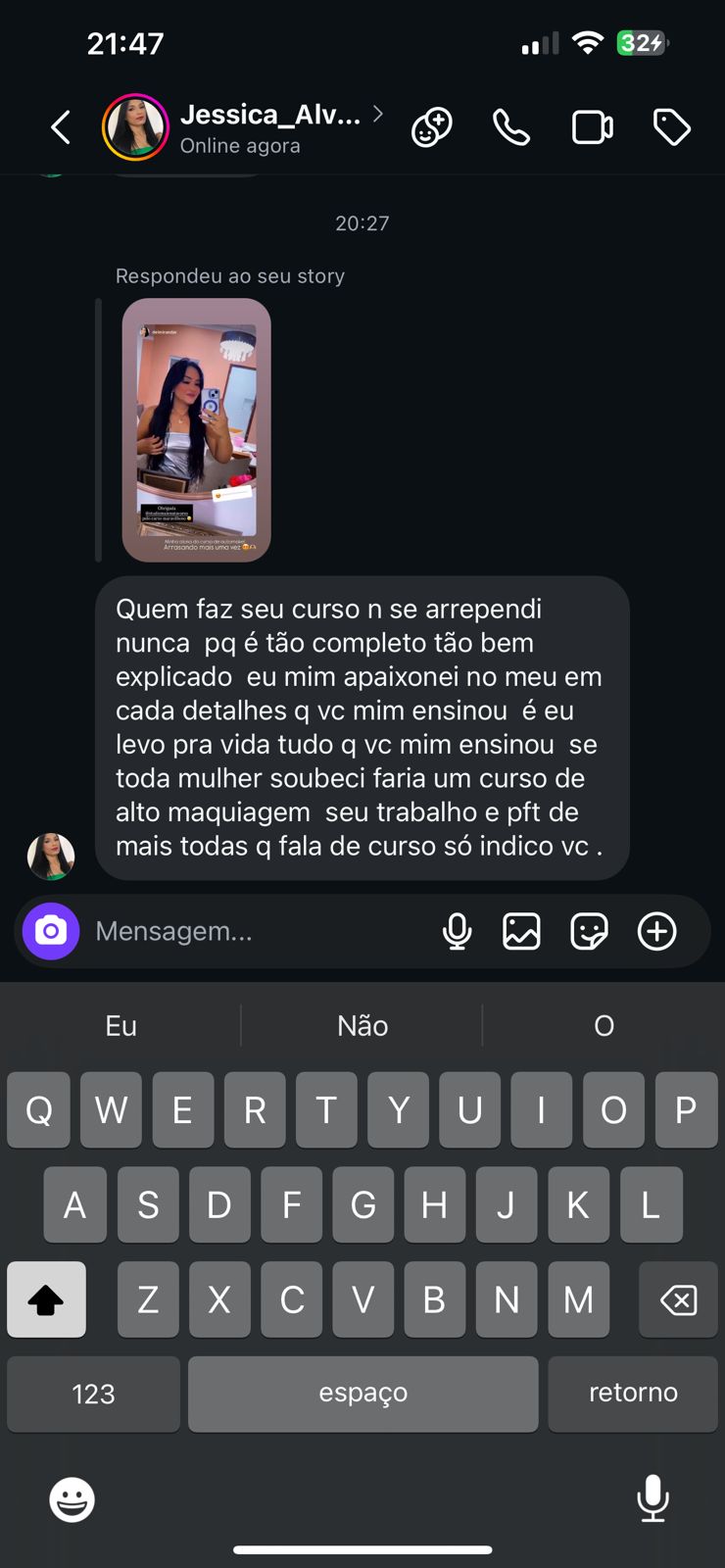The image size is (725, 1568).
Task: Open the AI sticker creation icon
Action: click(x=431, y=127)
